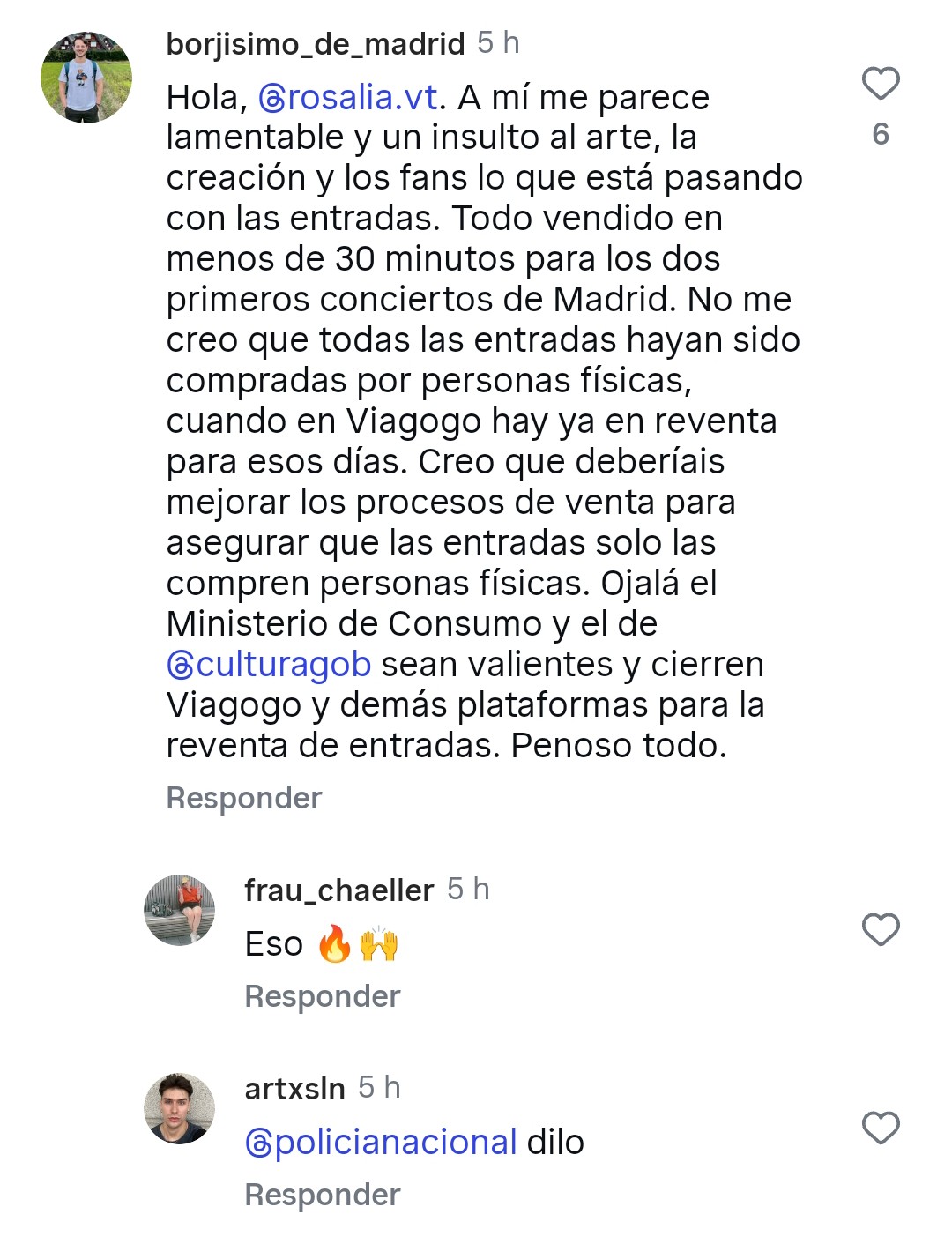Open frau_chaeller's profile via avatar
The image size is (952, 1244).
pyautogui.click(x=180, y=910)
